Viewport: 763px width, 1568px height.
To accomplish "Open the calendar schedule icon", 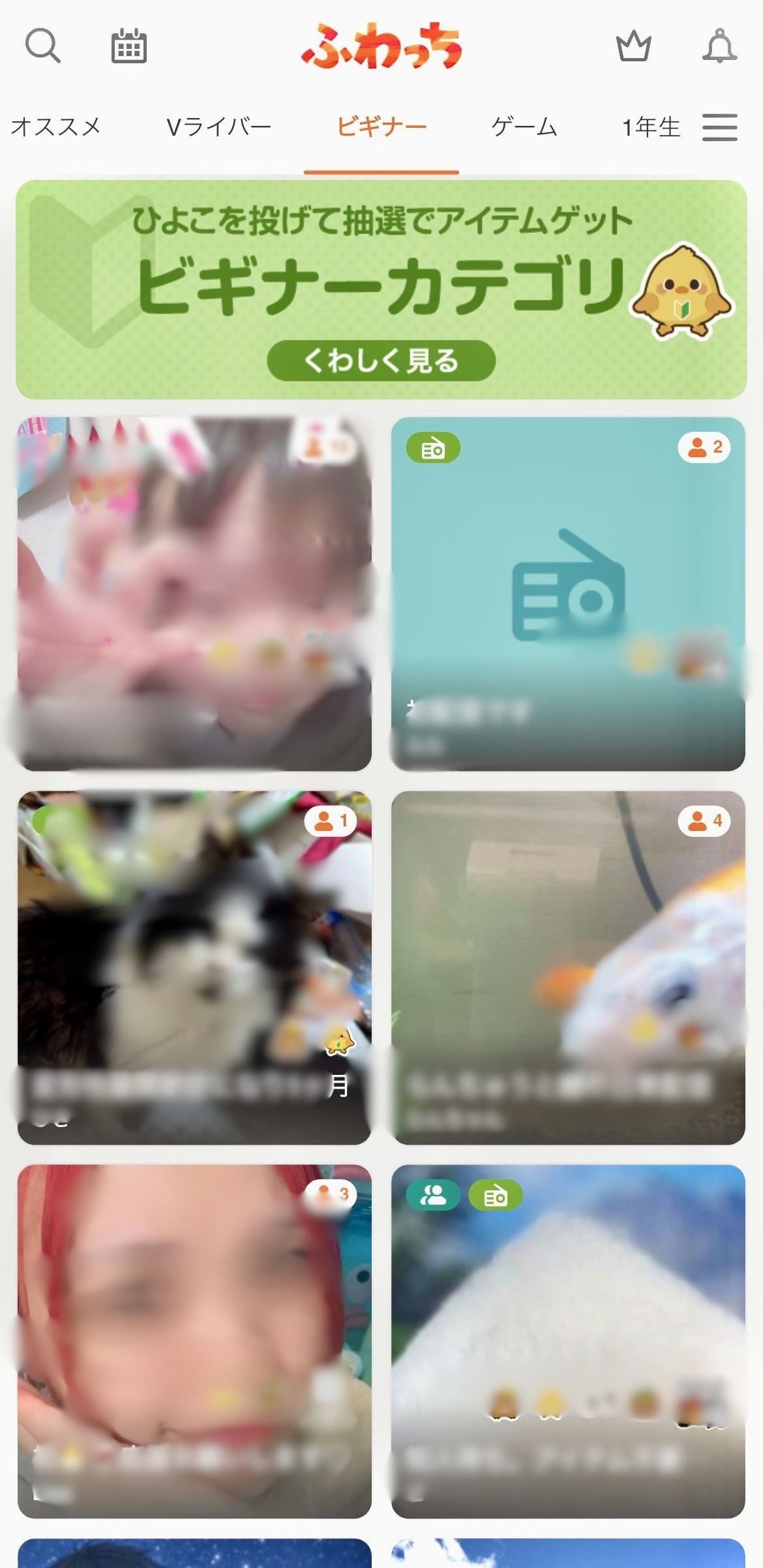I will point(128,46).
